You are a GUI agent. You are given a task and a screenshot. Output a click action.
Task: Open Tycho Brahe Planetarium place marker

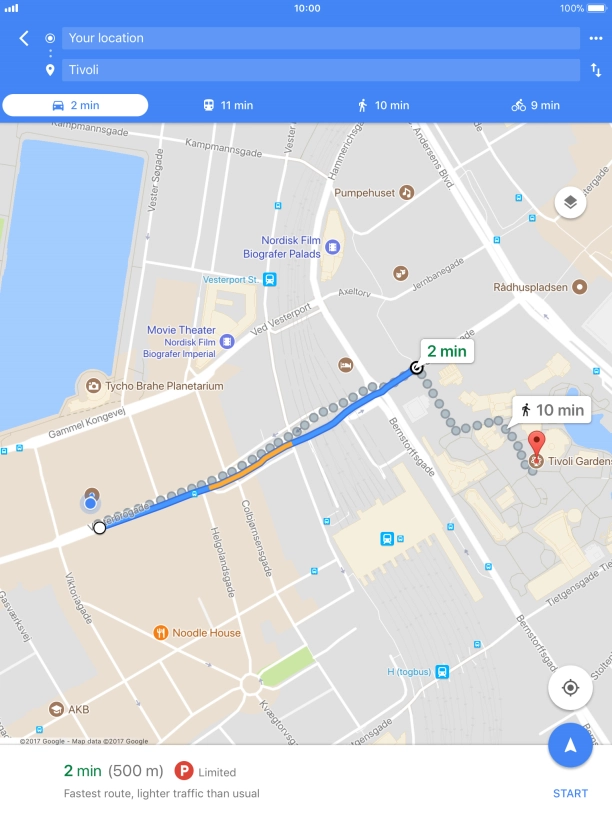pos(94,385)
